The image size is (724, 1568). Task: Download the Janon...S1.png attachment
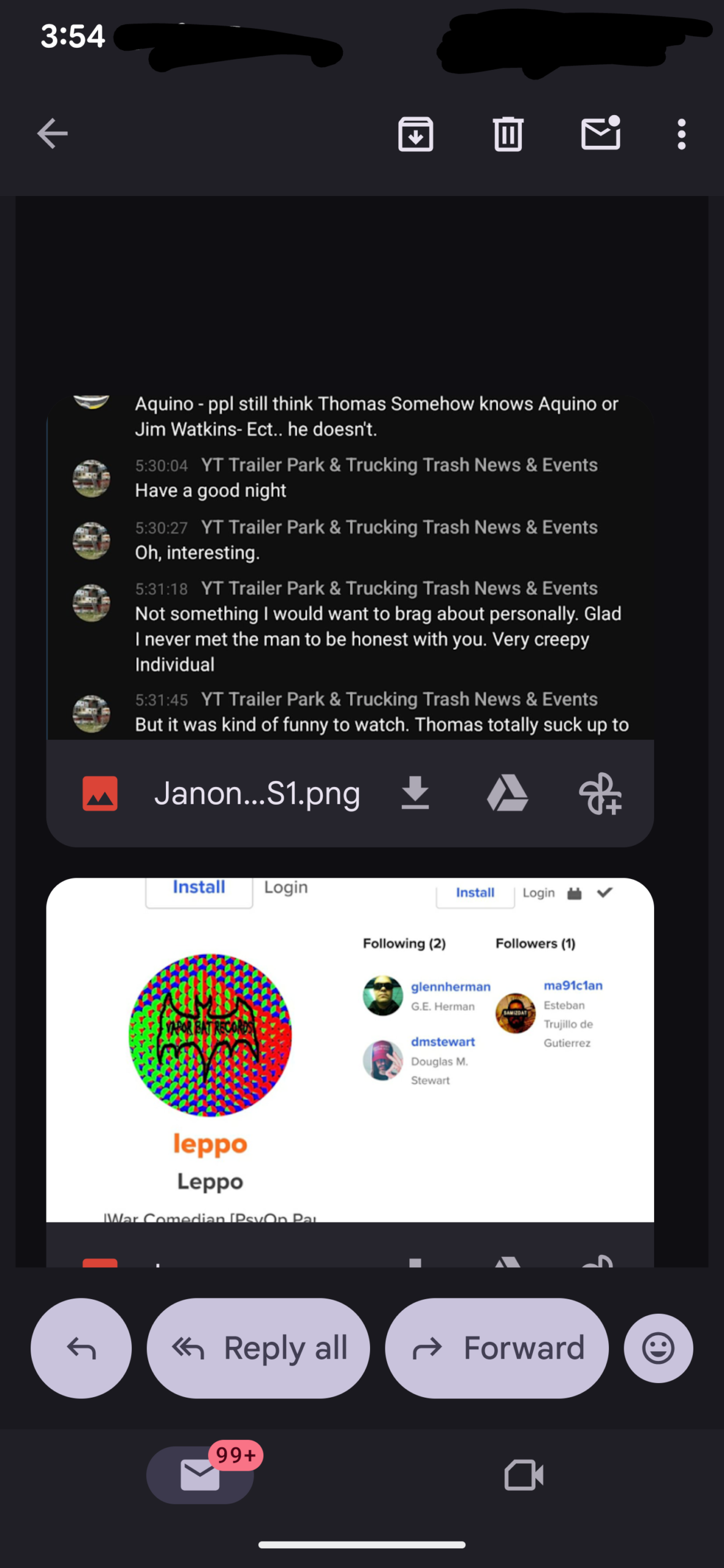tap(415, 793)
